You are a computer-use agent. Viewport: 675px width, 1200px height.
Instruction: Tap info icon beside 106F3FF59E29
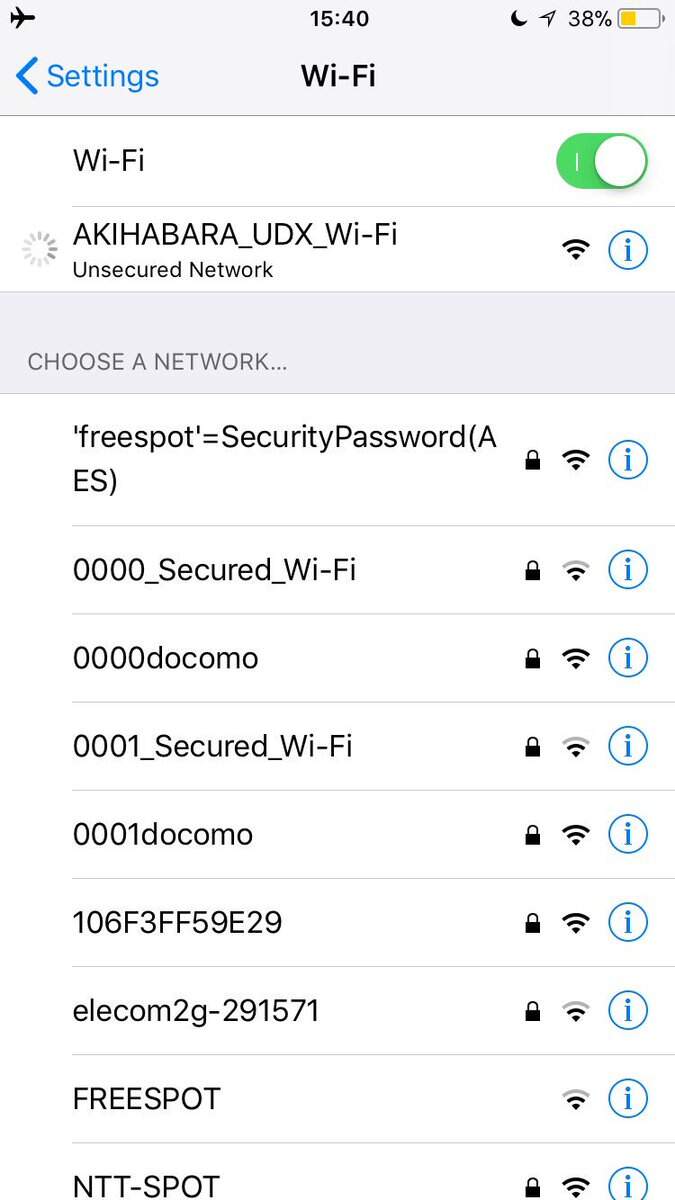click(x=628, y=922)
